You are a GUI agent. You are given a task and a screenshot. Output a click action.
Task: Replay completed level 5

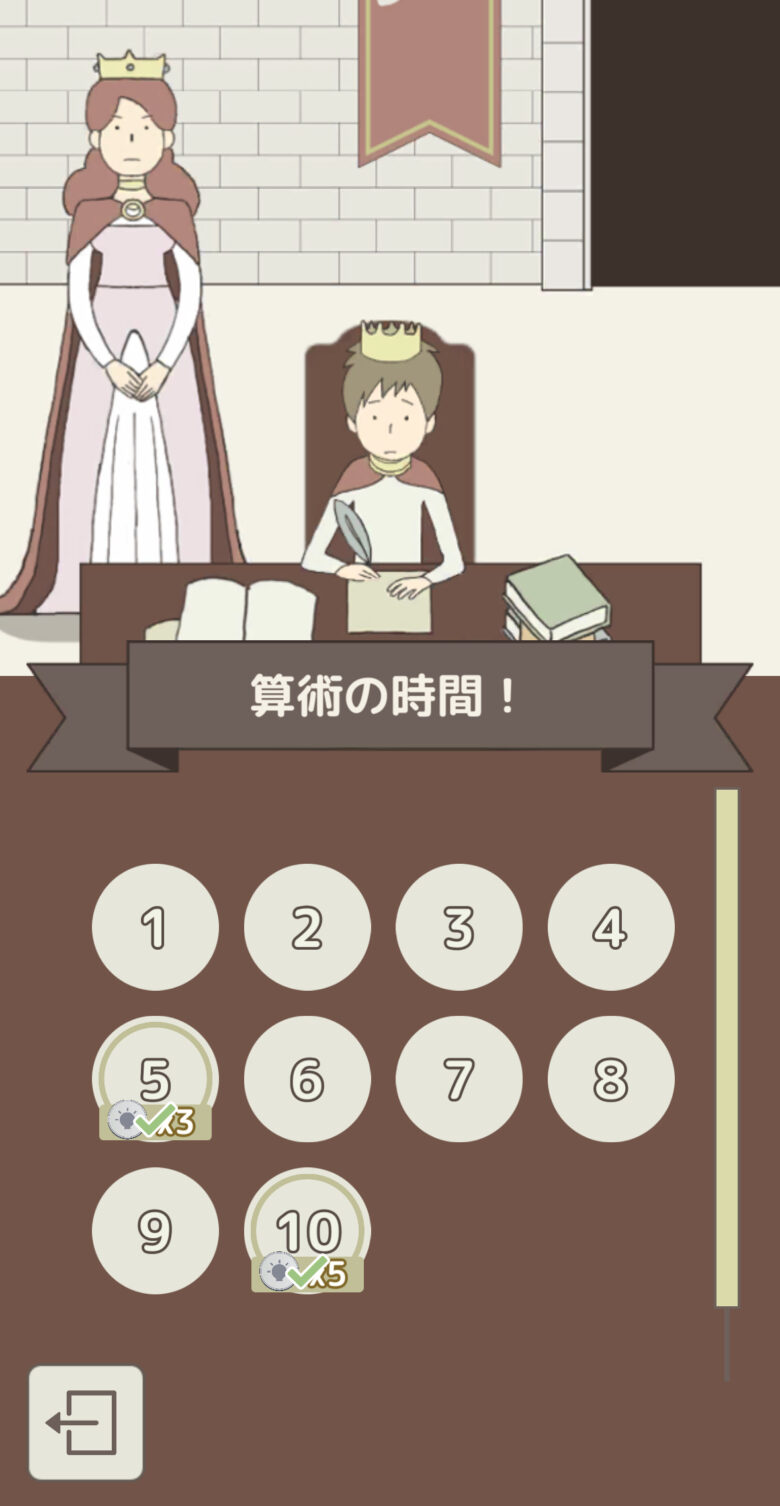pos(155,1078)
